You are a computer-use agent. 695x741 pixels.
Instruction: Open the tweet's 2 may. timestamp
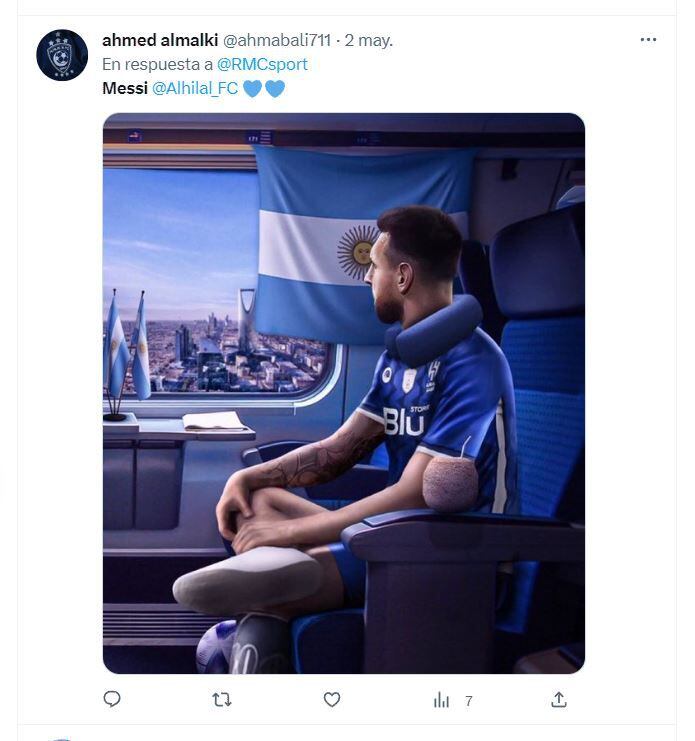[x=368, y=40]
